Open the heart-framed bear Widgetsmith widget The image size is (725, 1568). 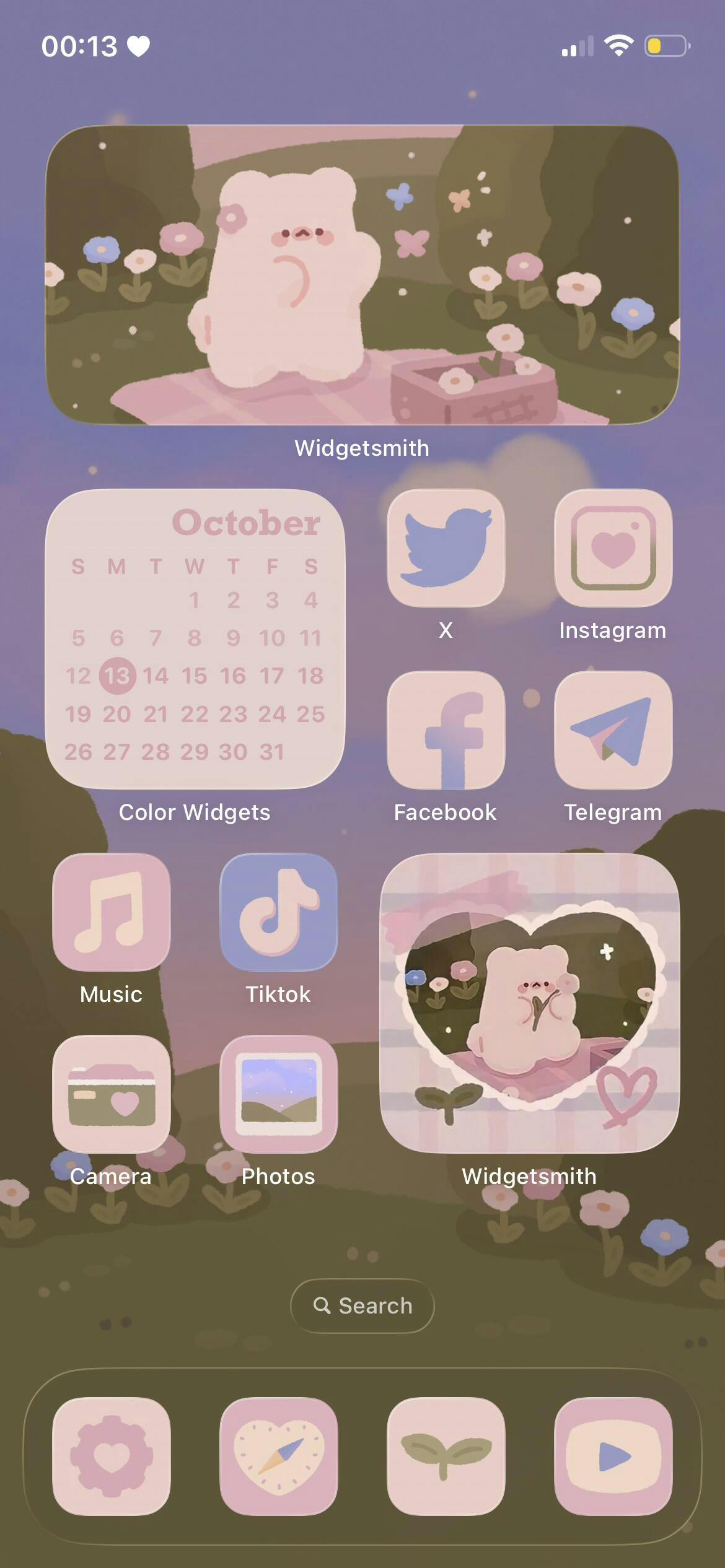[529, 1003]
